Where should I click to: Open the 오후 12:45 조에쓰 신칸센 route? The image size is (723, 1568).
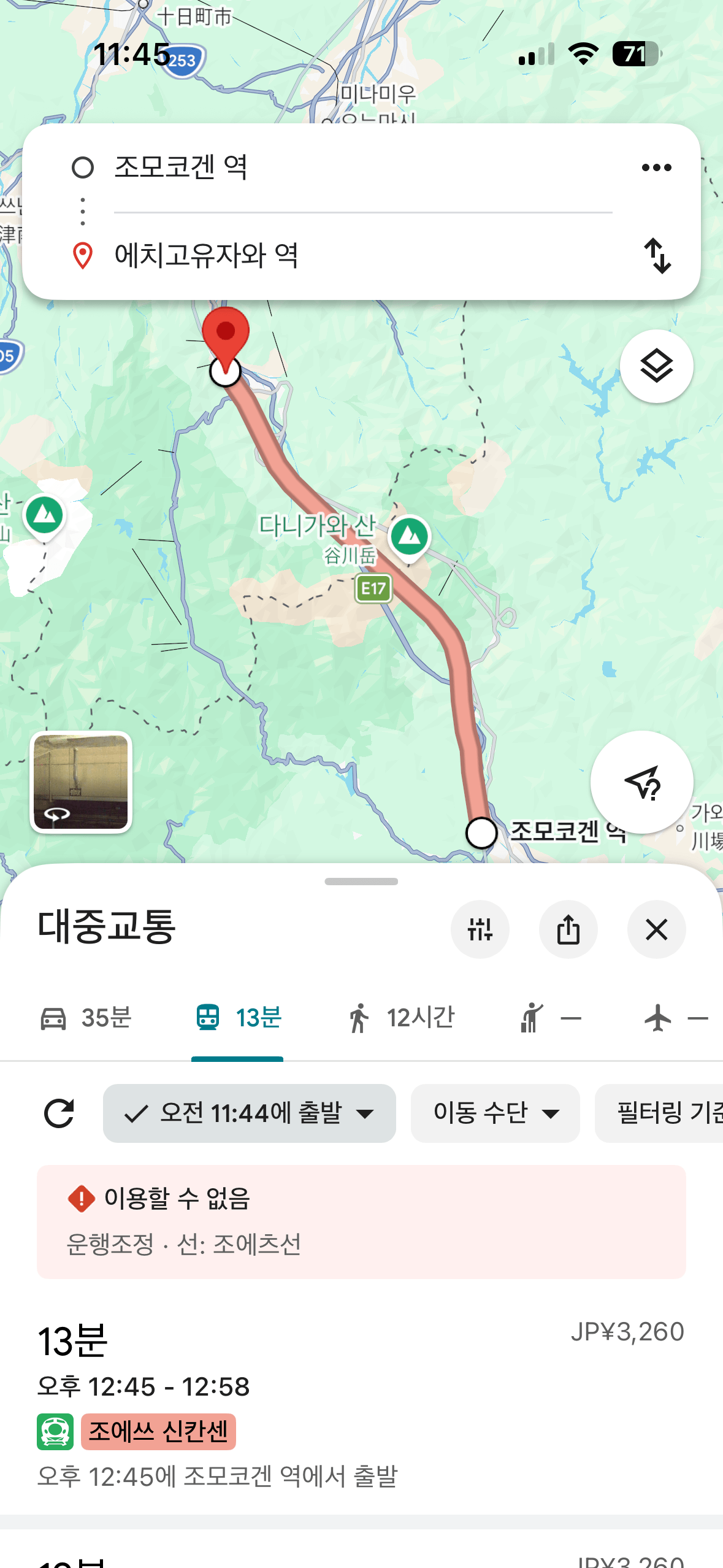point(361,1405)
